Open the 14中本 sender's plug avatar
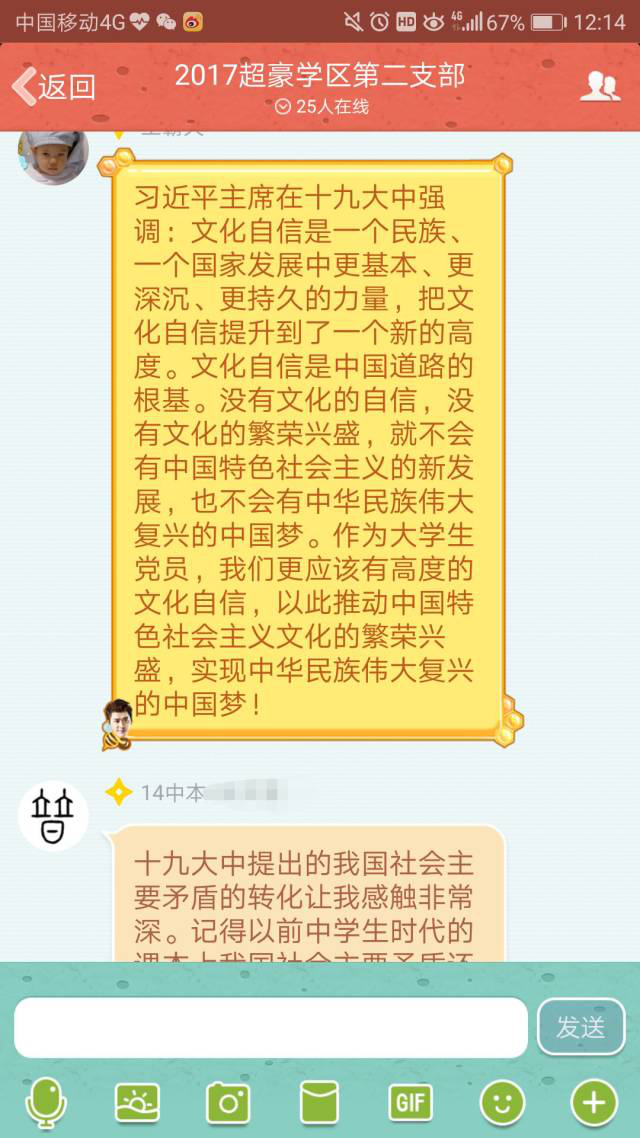This screenshot has height=1138, width=640. click(x=53, y=815)
